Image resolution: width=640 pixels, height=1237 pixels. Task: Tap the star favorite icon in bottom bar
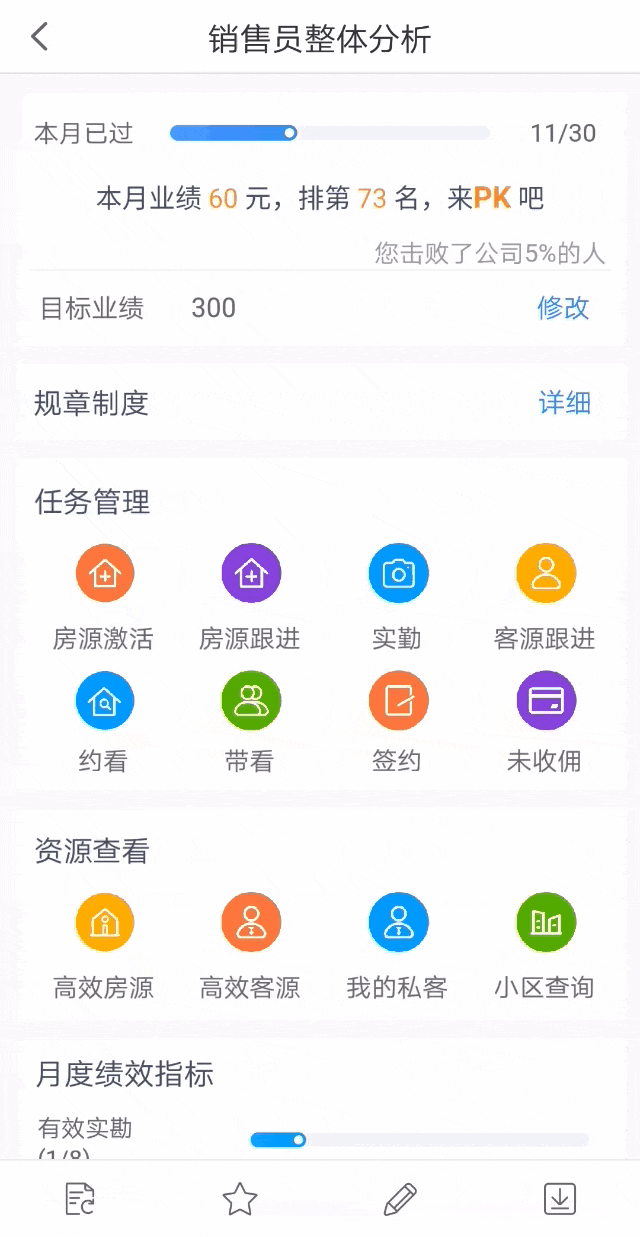pos(240,1198)
